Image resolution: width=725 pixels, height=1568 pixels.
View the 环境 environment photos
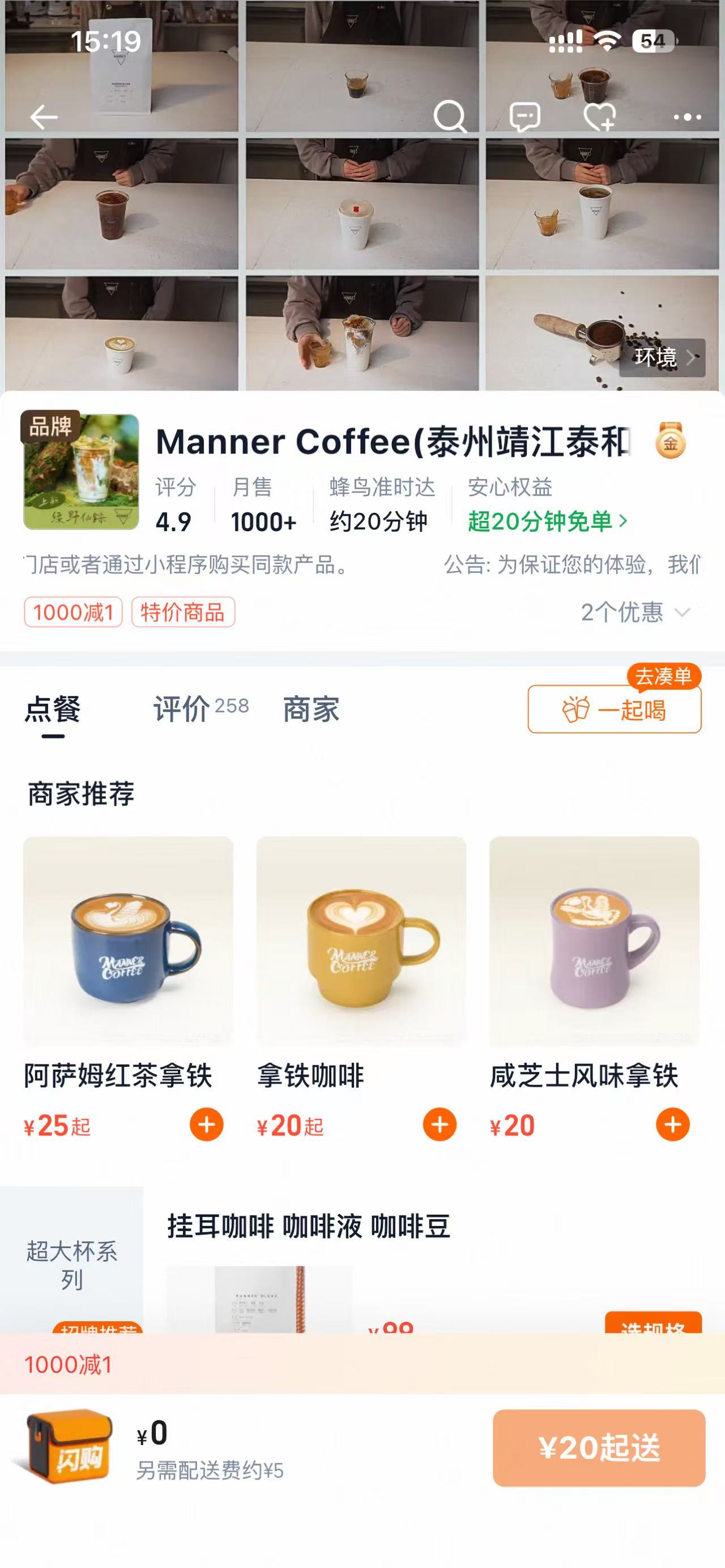point(662,357)
